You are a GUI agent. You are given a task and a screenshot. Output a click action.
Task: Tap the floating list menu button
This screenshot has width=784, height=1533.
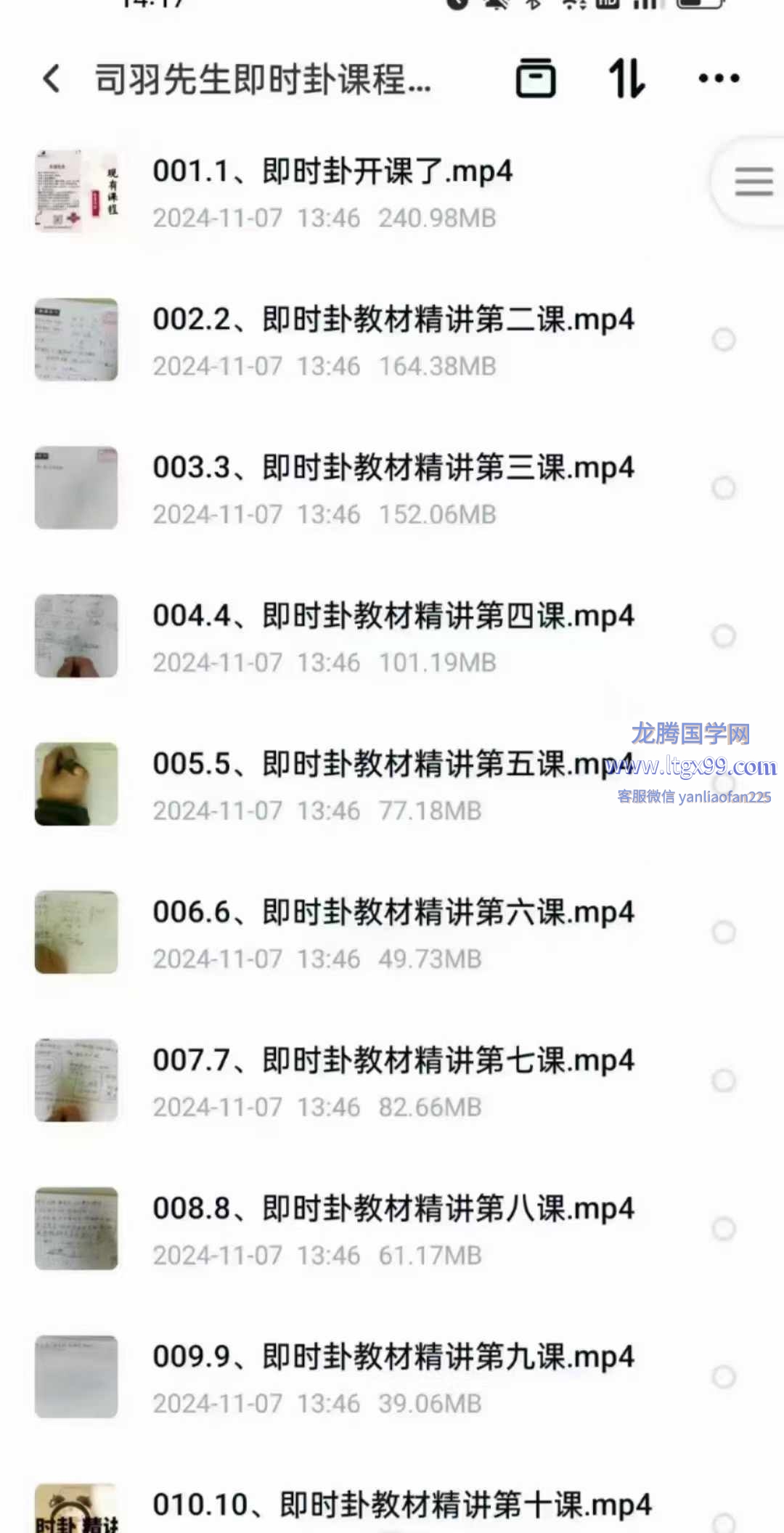click(753, 182)
